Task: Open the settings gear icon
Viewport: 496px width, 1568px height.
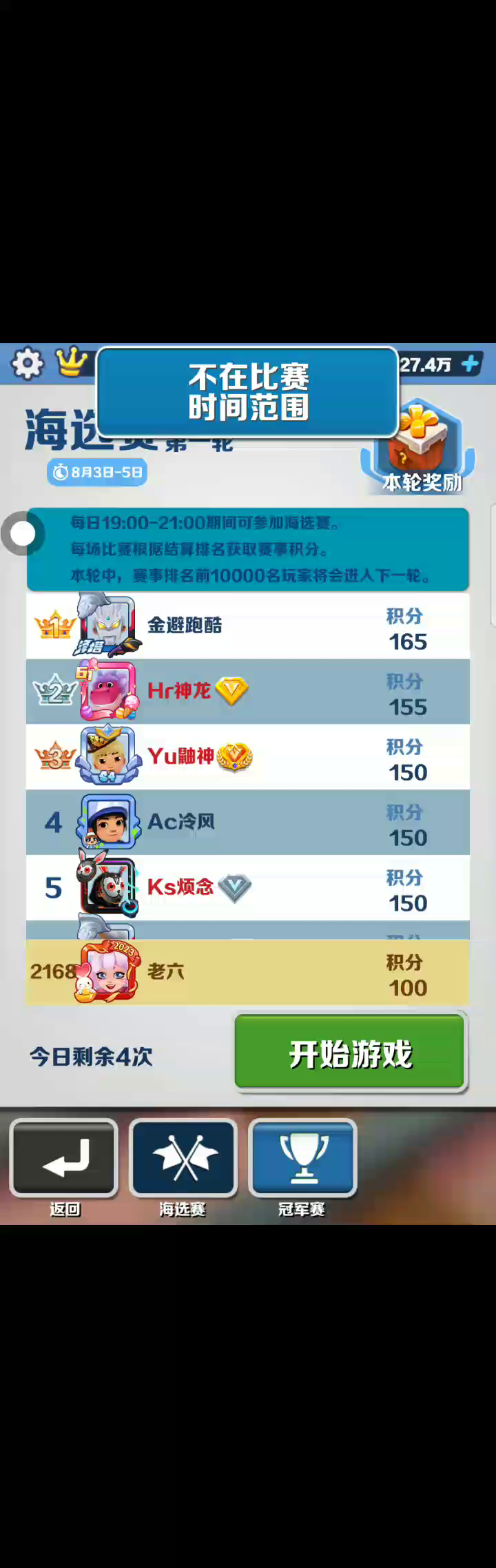Action: [x=28, y=363]
